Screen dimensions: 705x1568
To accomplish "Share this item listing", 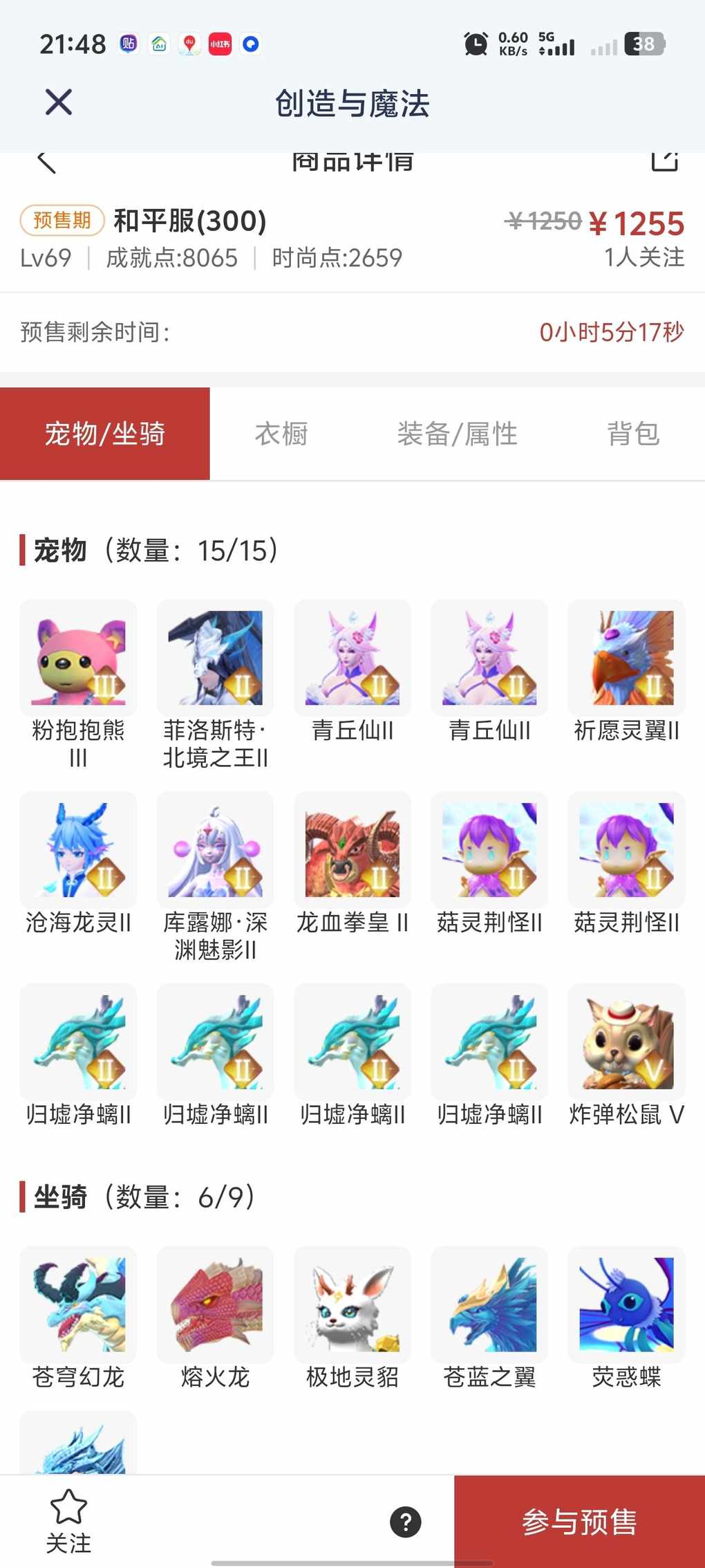I will click(664, 161).
